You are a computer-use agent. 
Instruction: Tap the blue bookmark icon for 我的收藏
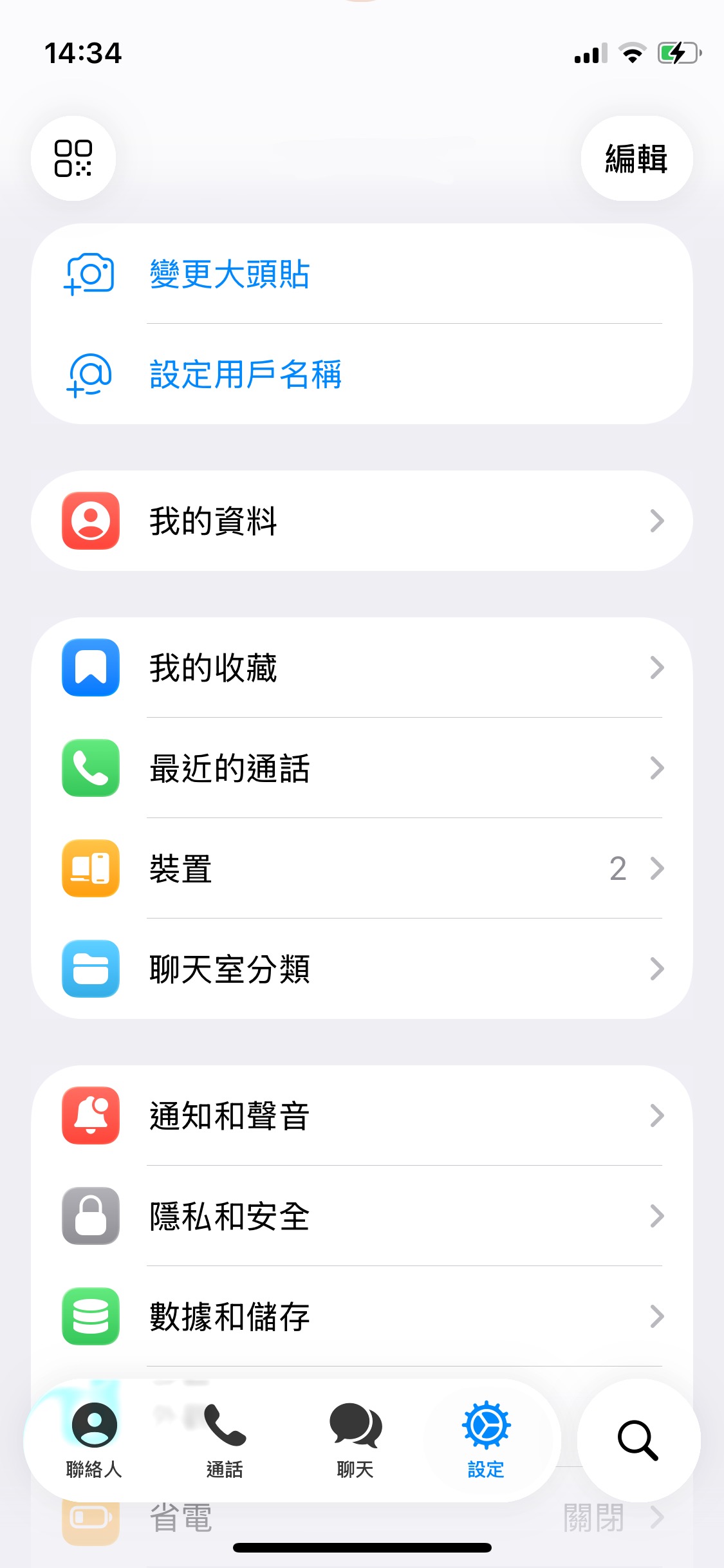(89, 667)
